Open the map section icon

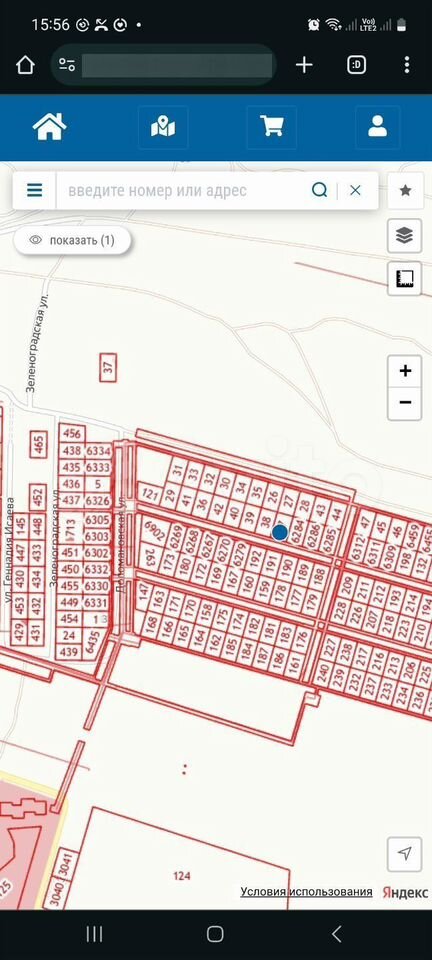[163, 127]
